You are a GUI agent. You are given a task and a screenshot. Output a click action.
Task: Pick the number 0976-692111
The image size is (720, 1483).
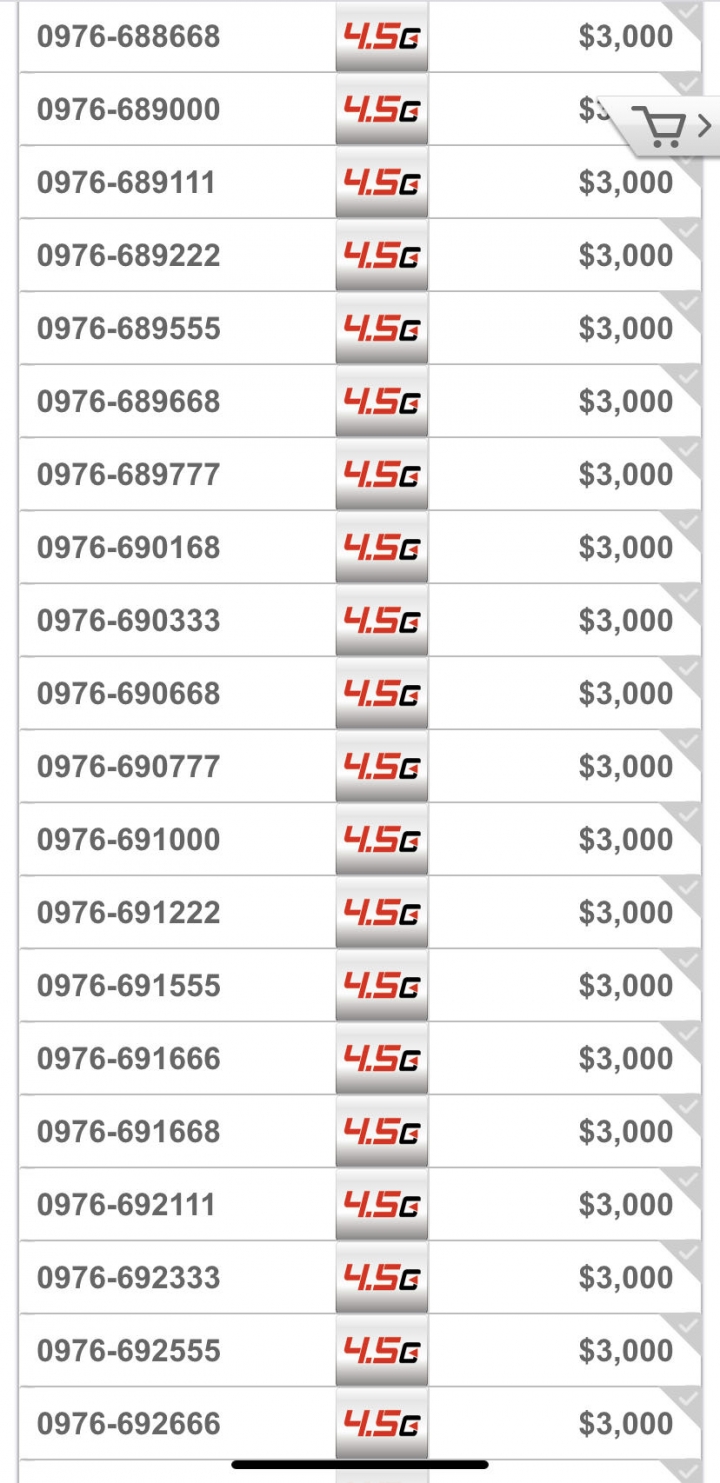click(360, 1205)
